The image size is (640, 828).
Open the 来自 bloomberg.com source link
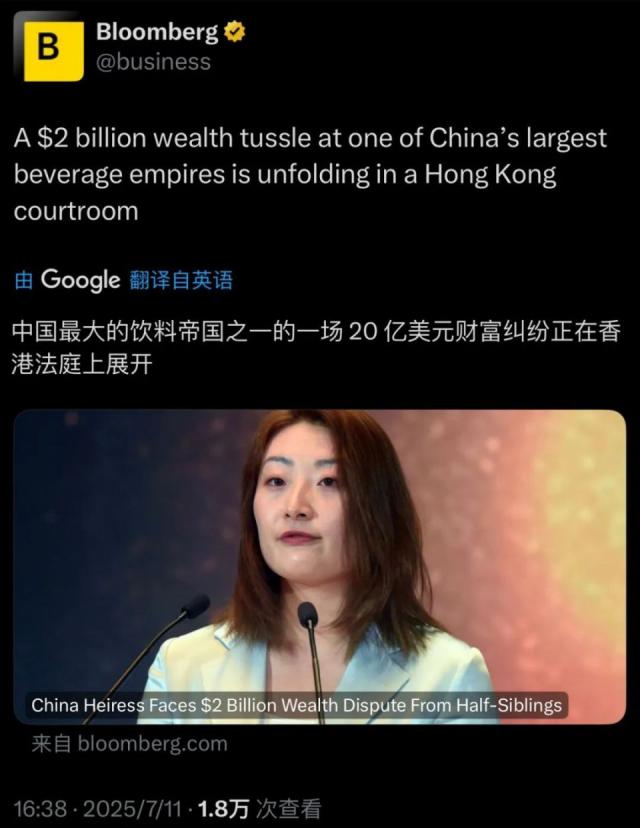[x=129, y=743]
